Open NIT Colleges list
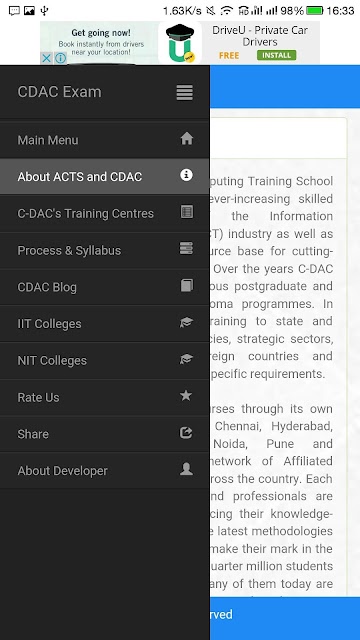The image size is (360, 640). pyautogui.click(x=104, y=360)
